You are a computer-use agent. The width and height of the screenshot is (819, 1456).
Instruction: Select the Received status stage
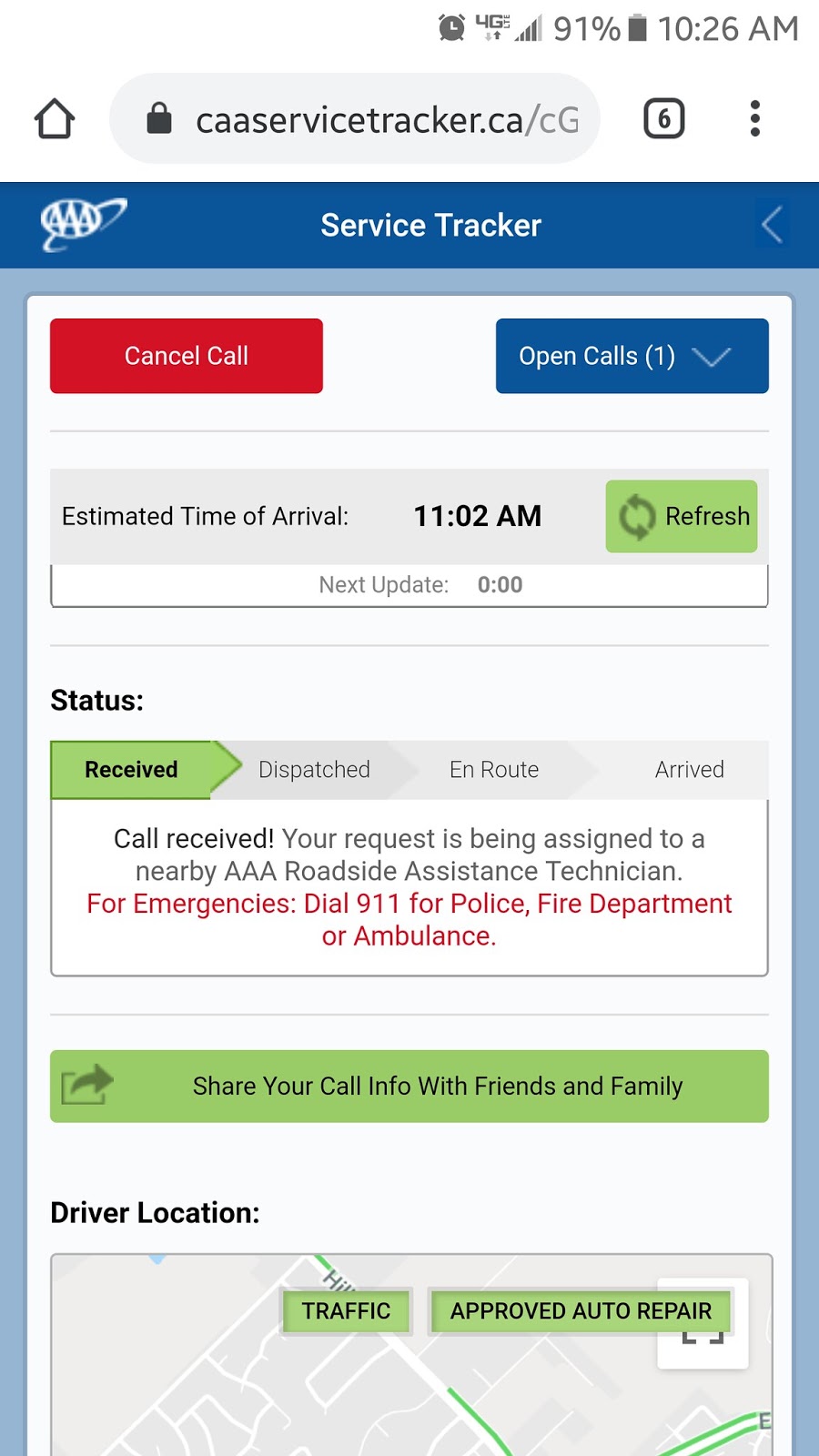tap(131, 769)
